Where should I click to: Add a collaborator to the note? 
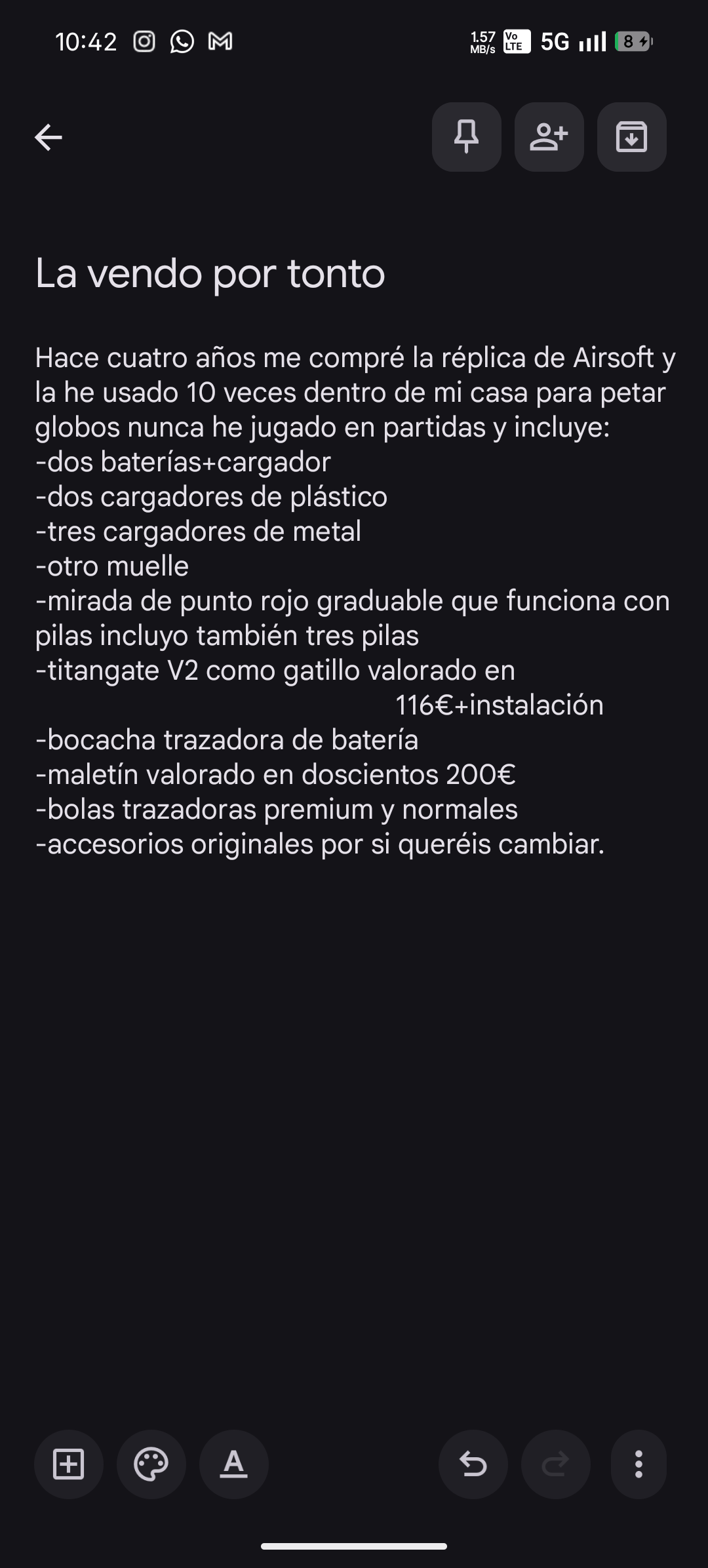[x=549, y=137]
